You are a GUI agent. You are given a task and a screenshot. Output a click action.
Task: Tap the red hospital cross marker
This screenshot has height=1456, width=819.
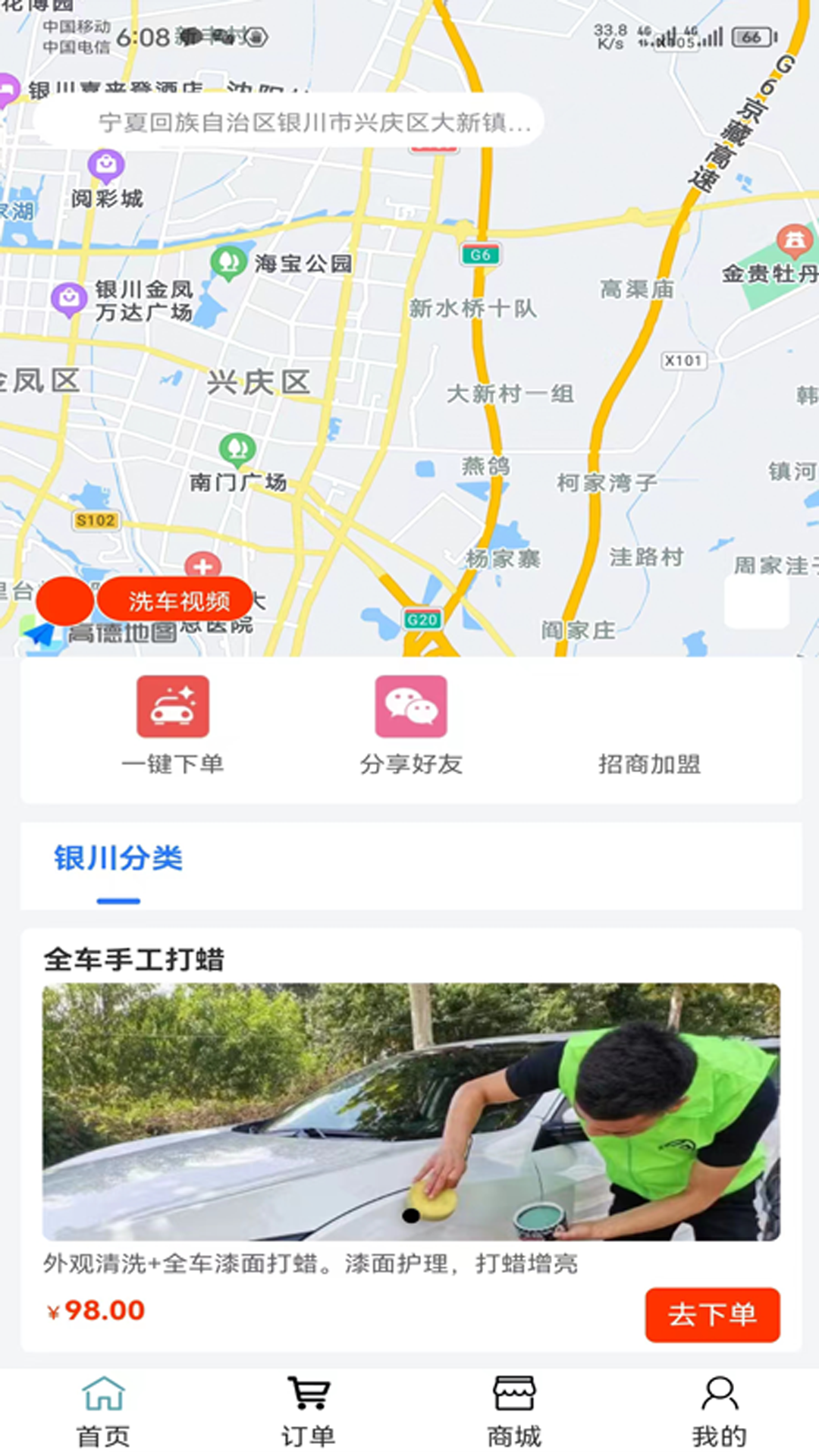point(203,565)
